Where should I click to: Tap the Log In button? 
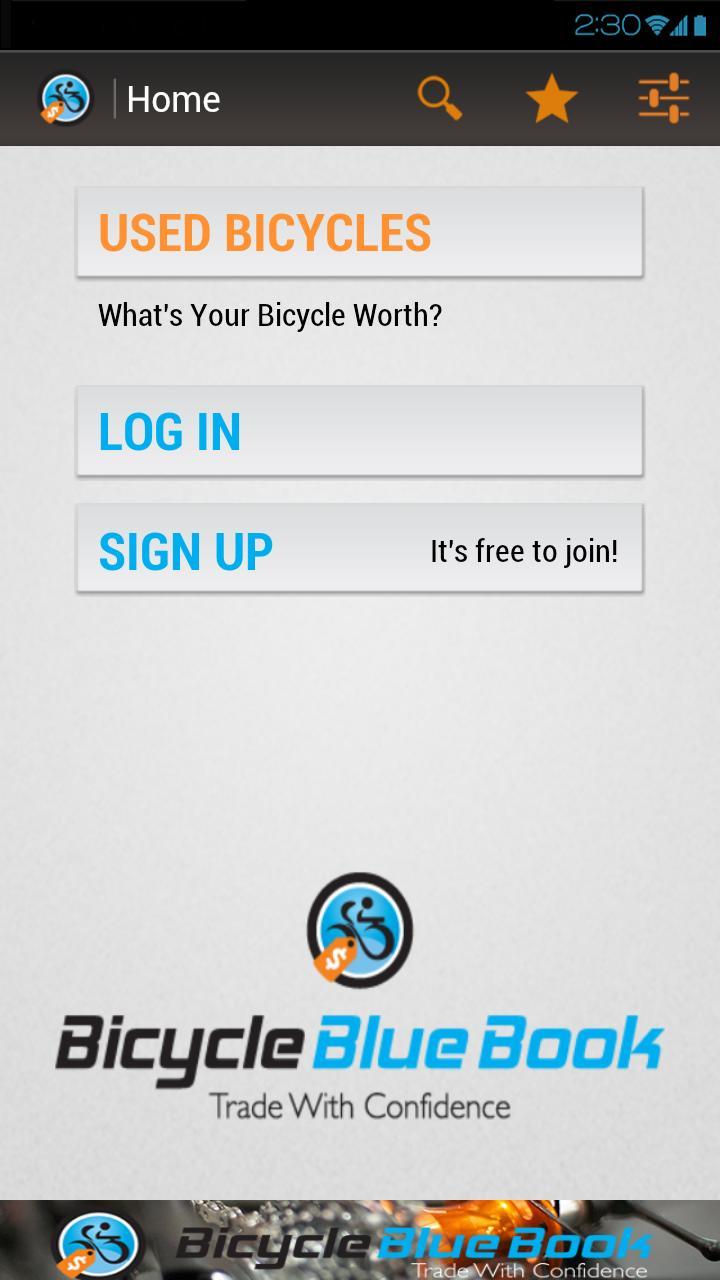(360, 431)
